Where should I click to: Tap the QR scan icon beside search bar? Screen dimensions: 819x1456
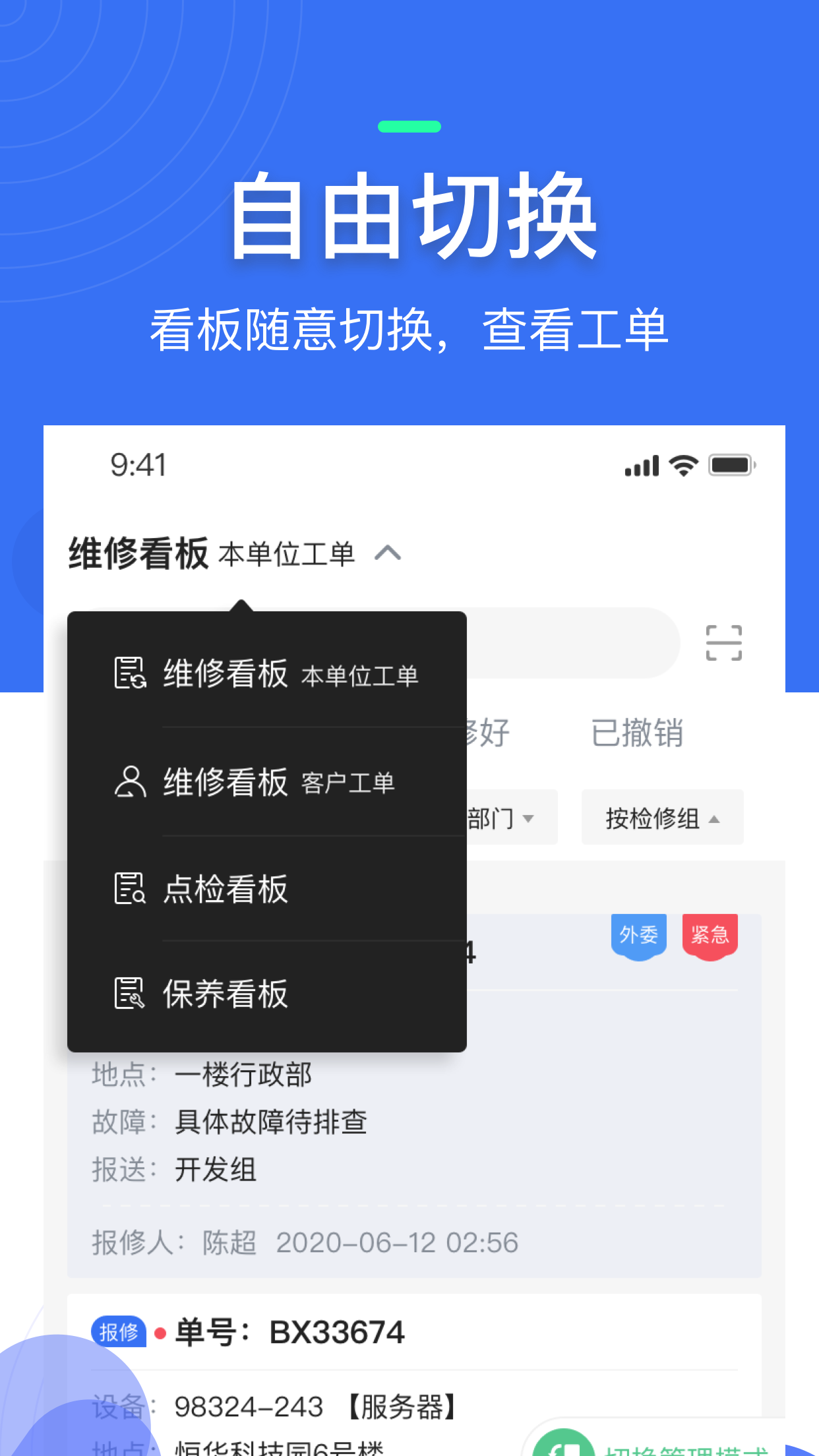[725, 643]
